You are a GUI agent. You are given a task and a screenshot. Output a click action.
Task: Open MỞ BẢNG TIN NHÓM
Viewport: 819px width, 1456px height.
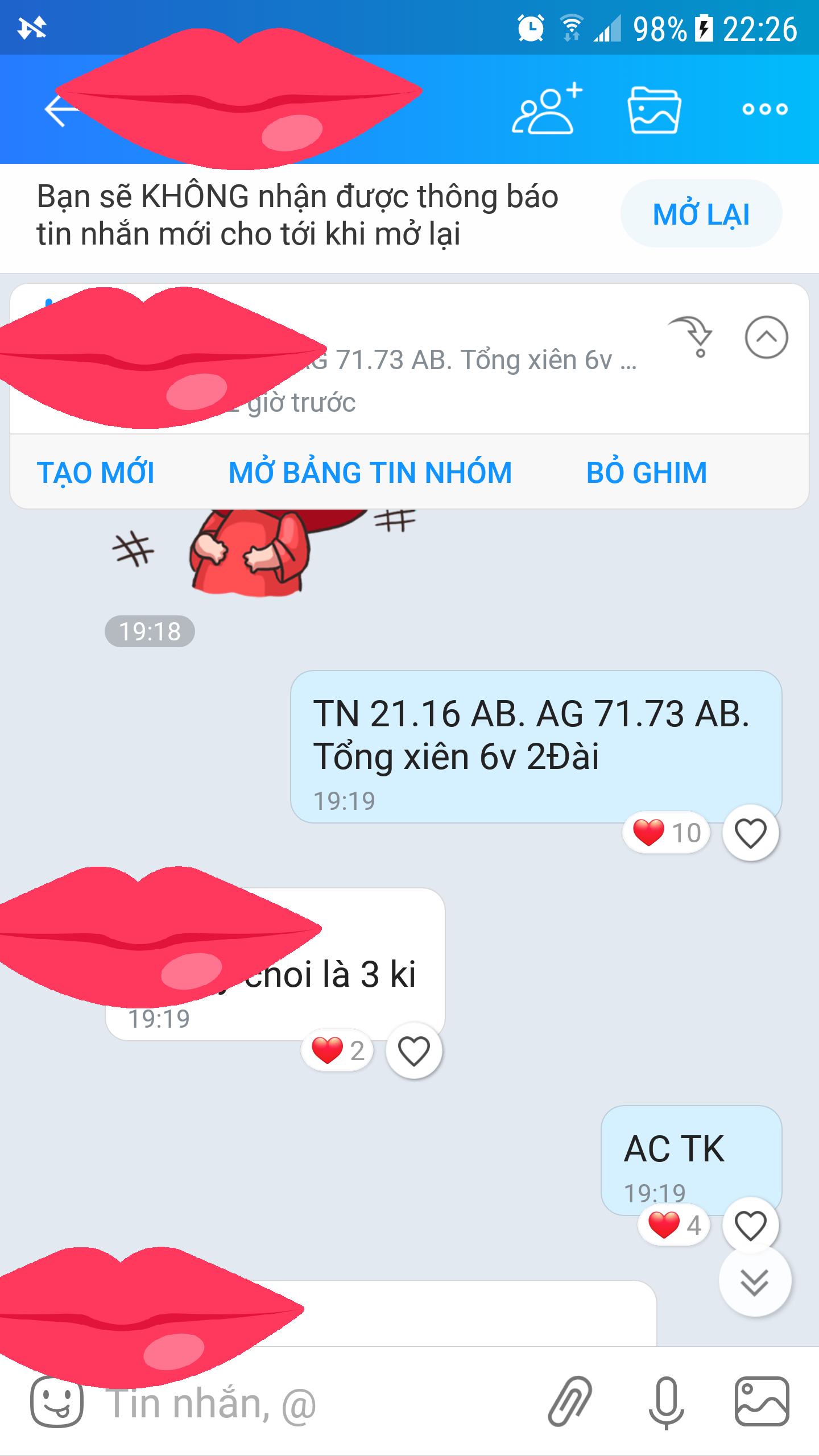370,473
